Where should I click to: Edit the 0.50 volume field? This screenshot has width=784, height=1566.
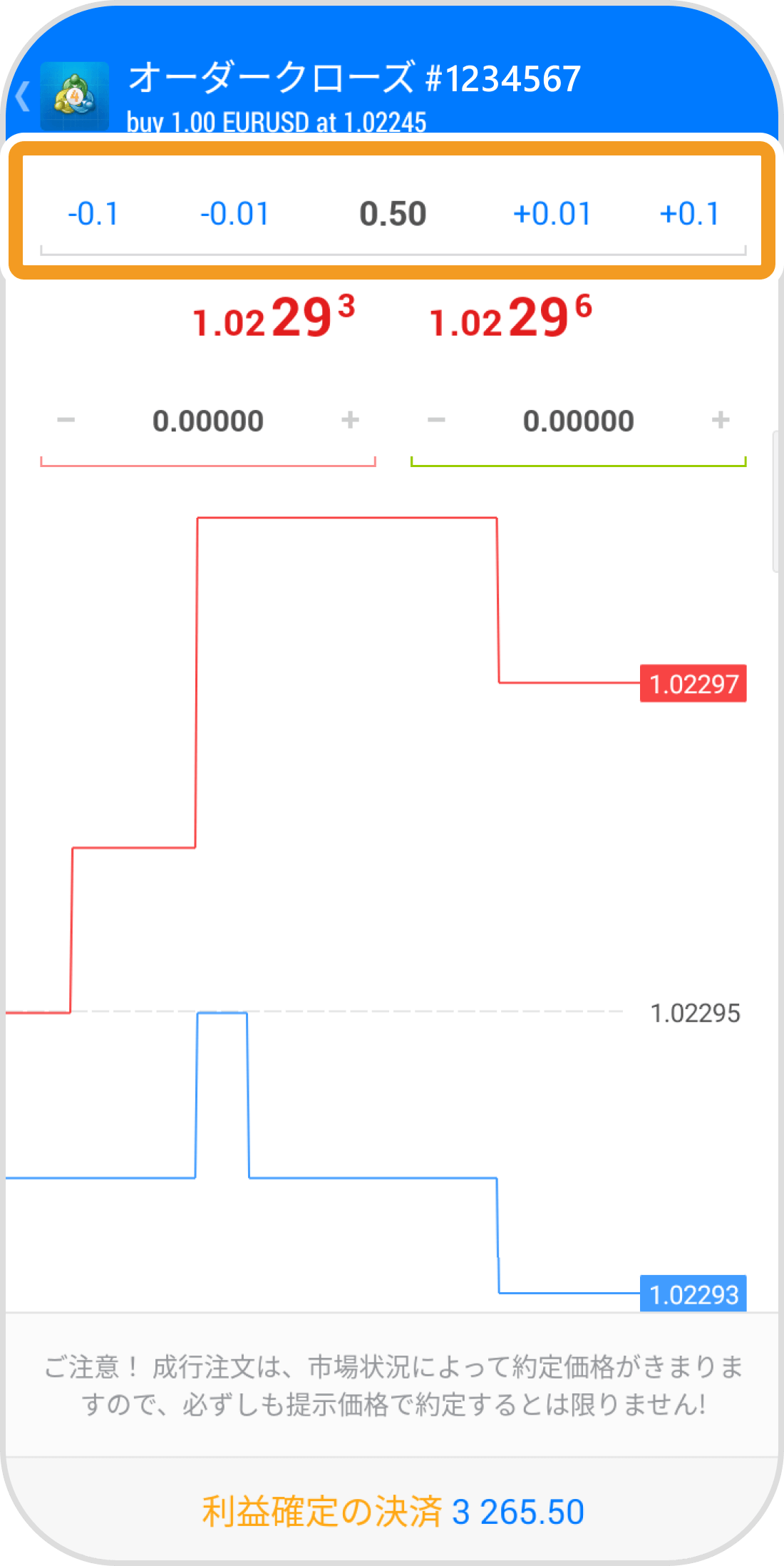click(393, 214)
